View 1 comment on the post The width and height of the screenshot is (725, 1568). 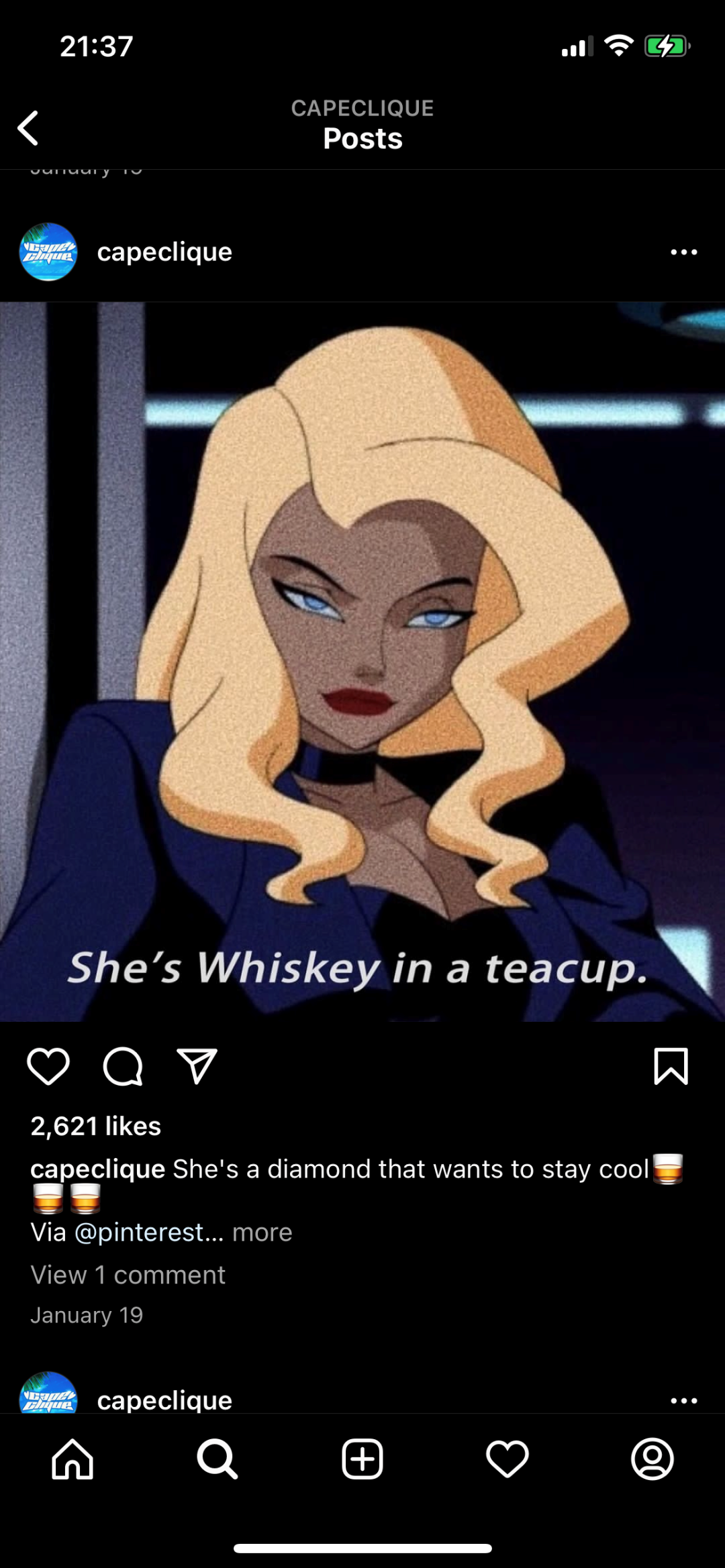coord(128,1275)
